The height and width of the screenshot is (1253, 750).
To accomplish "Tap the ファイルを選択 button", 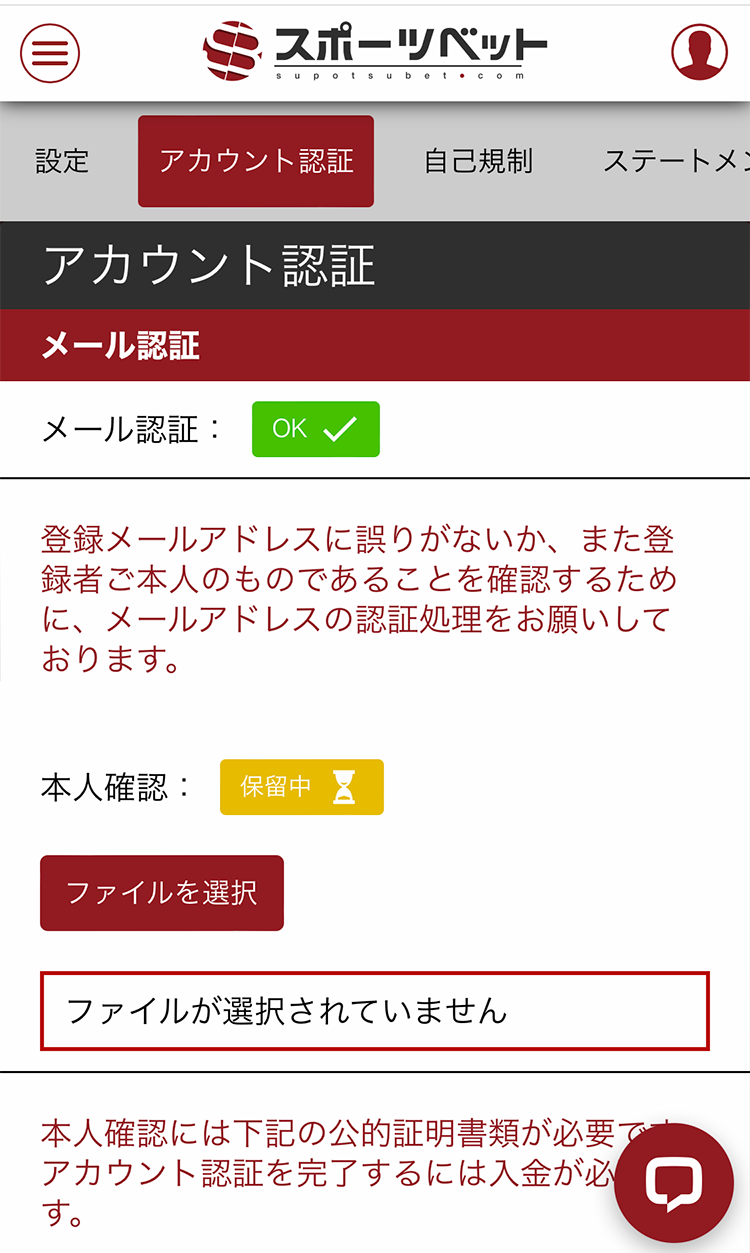I will (162, 893).
